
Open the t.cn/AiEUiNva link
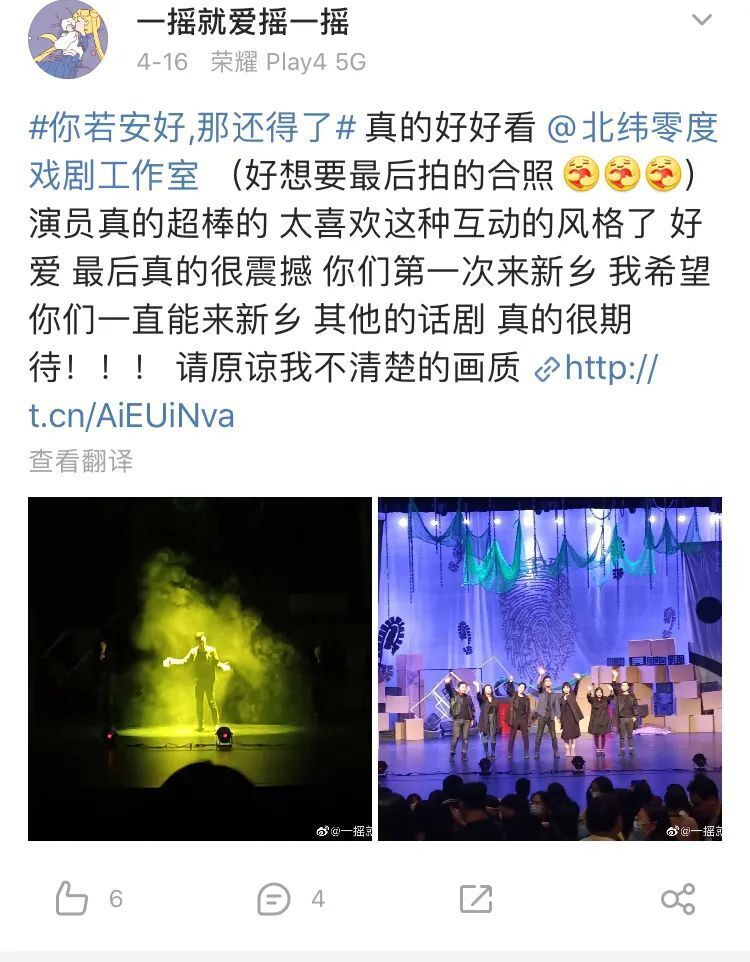(130, 414)
